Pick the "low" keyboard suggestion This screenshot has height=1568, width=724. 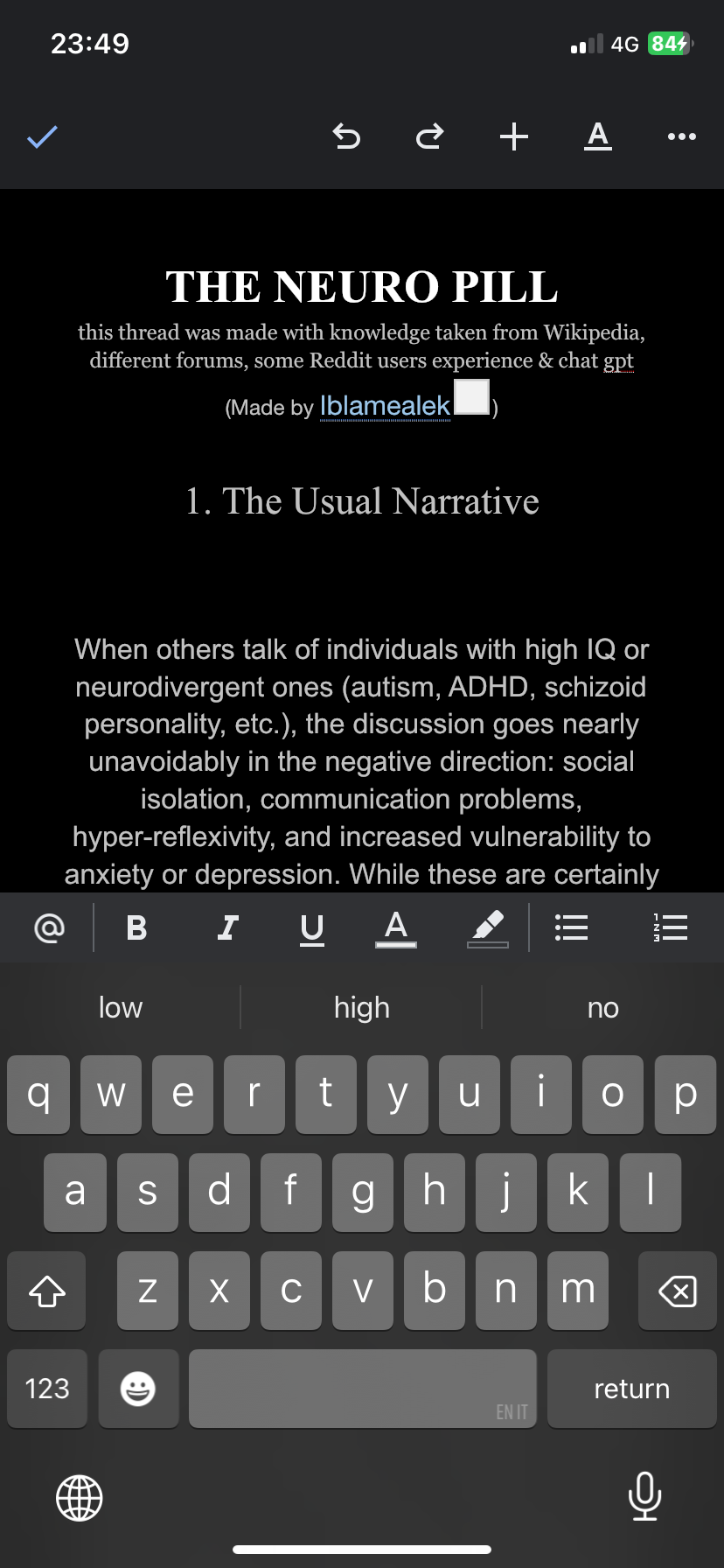(120, 1008)
